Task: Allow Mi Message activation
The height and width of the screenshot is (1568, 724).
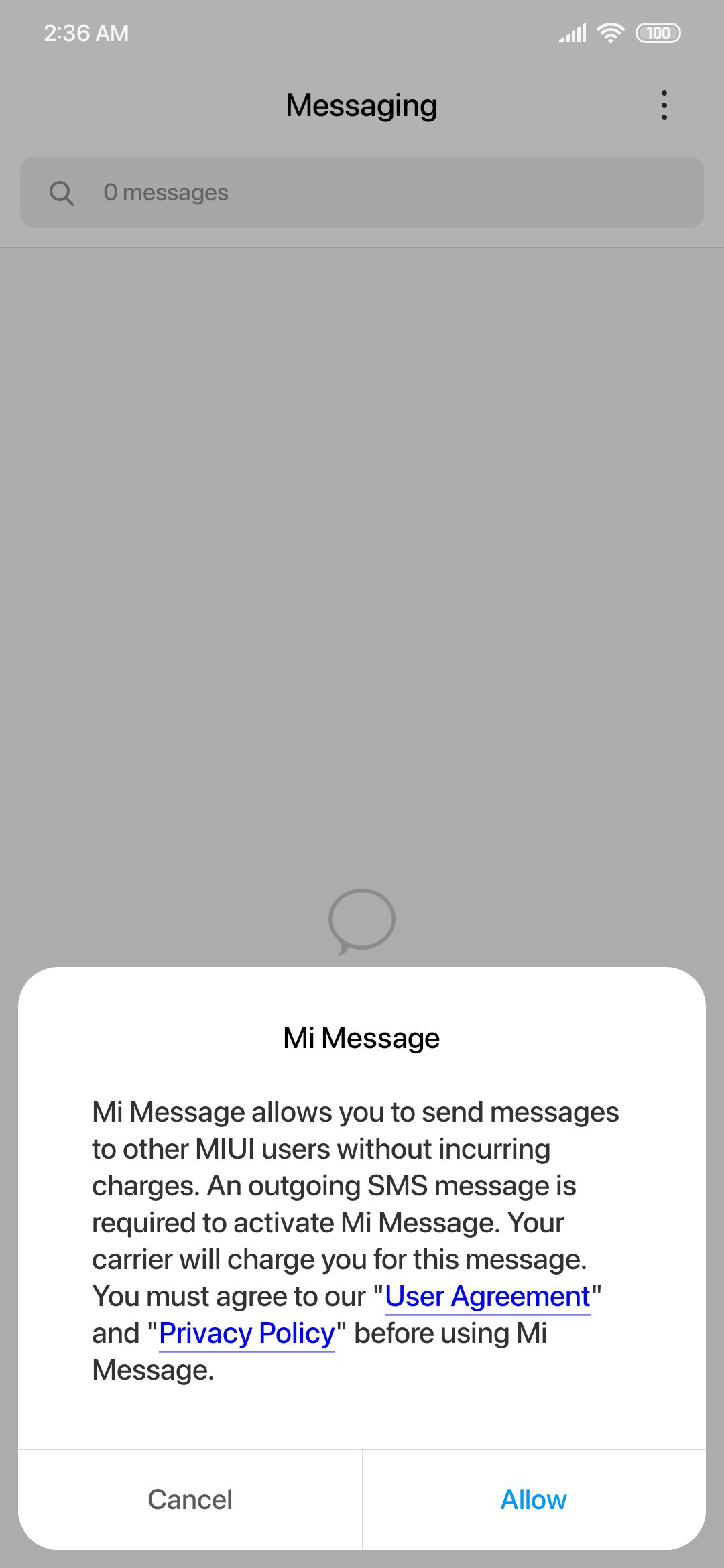Action: click(x=534, y=1500)
